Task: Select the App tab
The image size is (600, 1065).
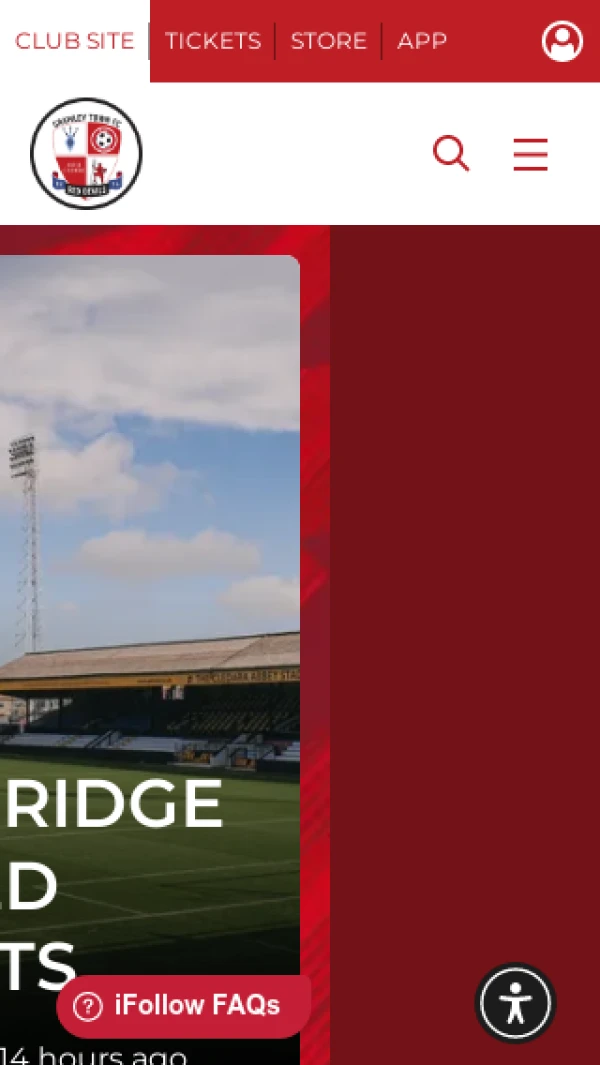Action: [x=421, y=41]
